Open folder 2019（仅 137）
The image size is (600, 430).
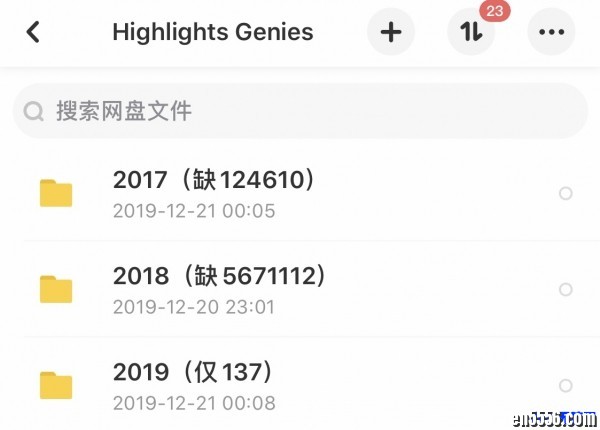193,384
